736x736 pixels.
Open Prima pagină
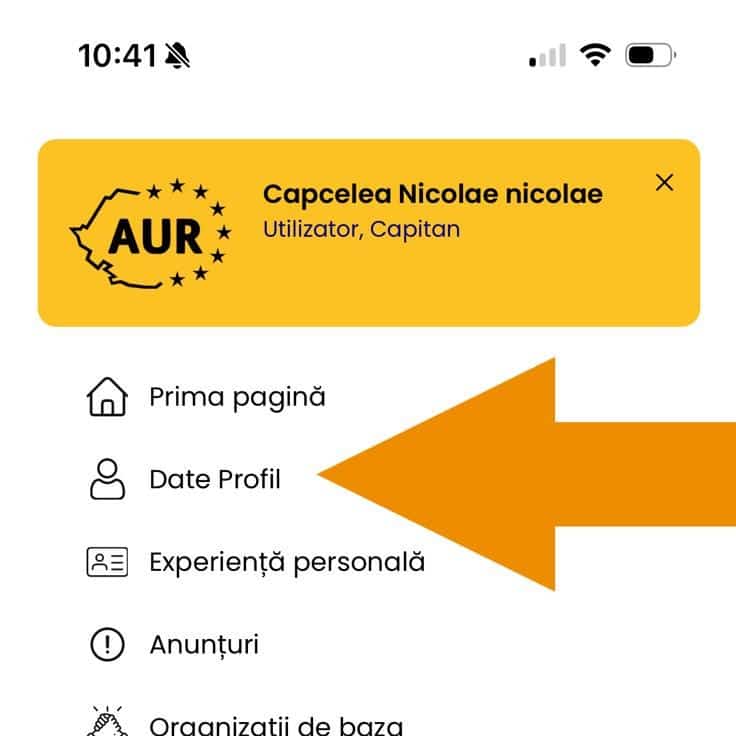coord(236,397)
